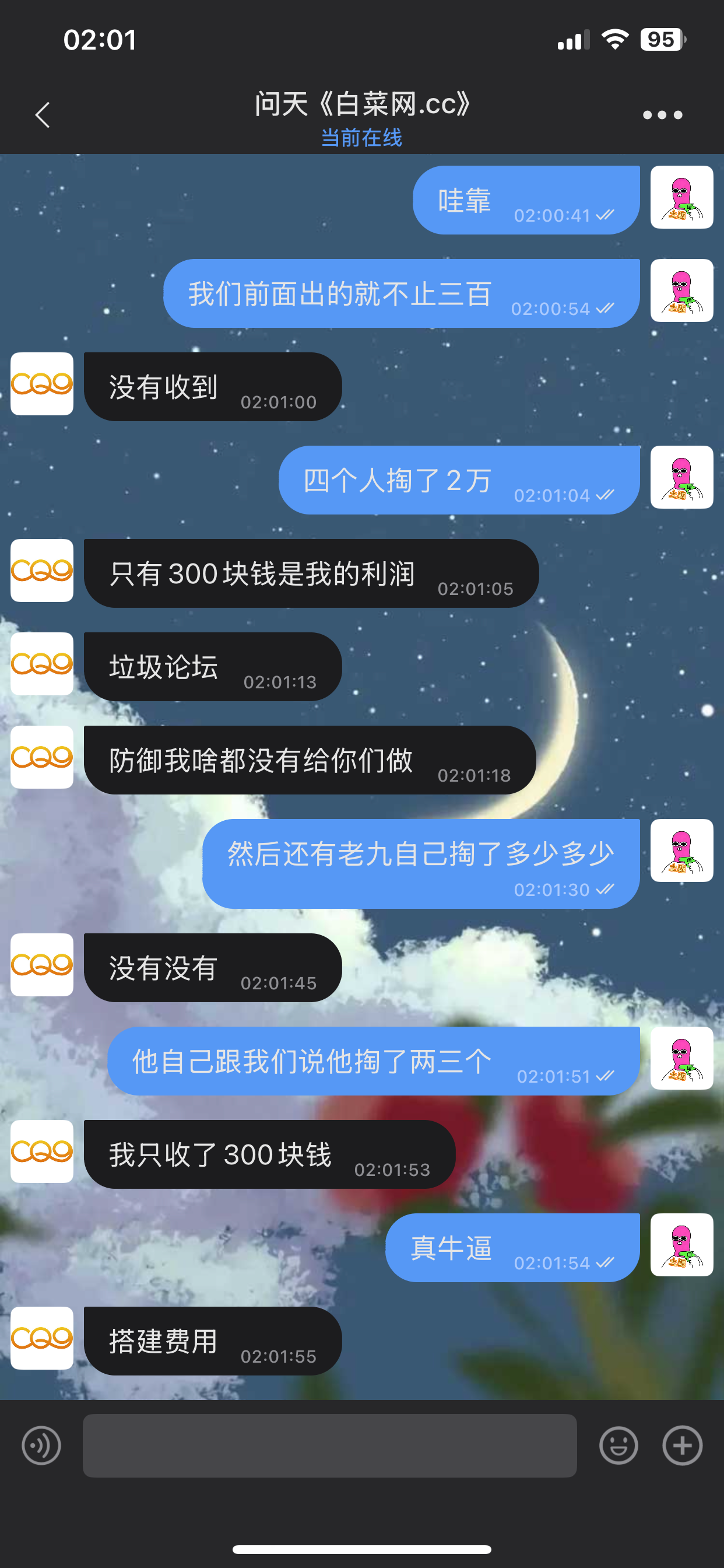Open the three-dot chat options menu
The image size is (724, 1568).
tap(663, 115)
